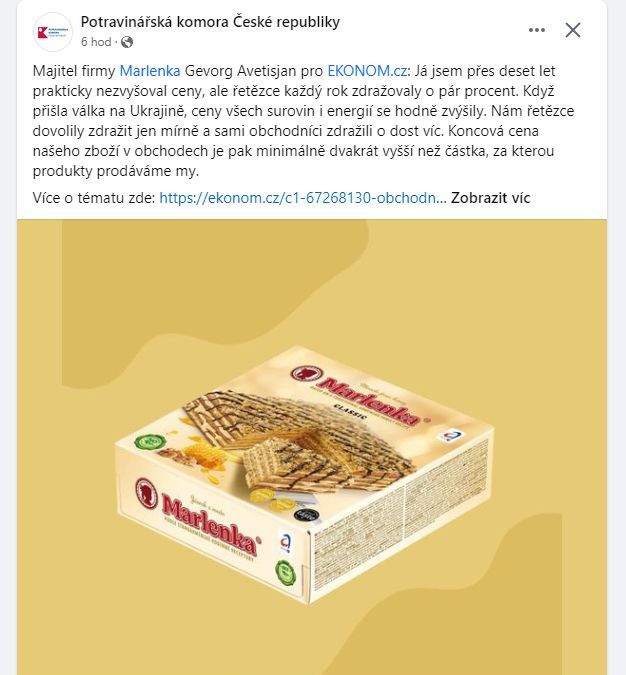This screenshot has width=626, height=675.
Task: Open the post's 6 hod timestamp
Action: pyautogui.click(x=96, y=42)
